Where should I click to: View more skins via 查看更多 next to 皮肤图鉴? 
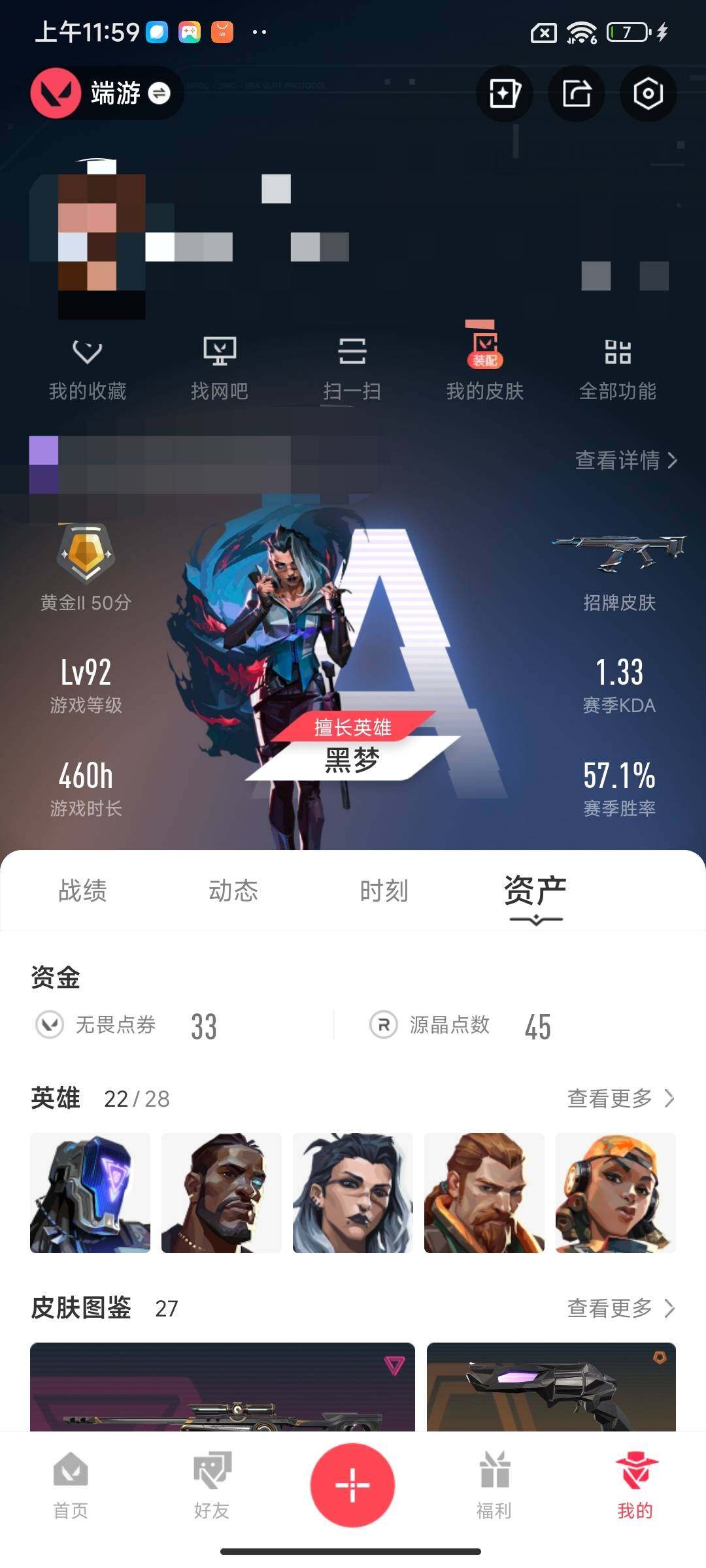coord(620,1308)
